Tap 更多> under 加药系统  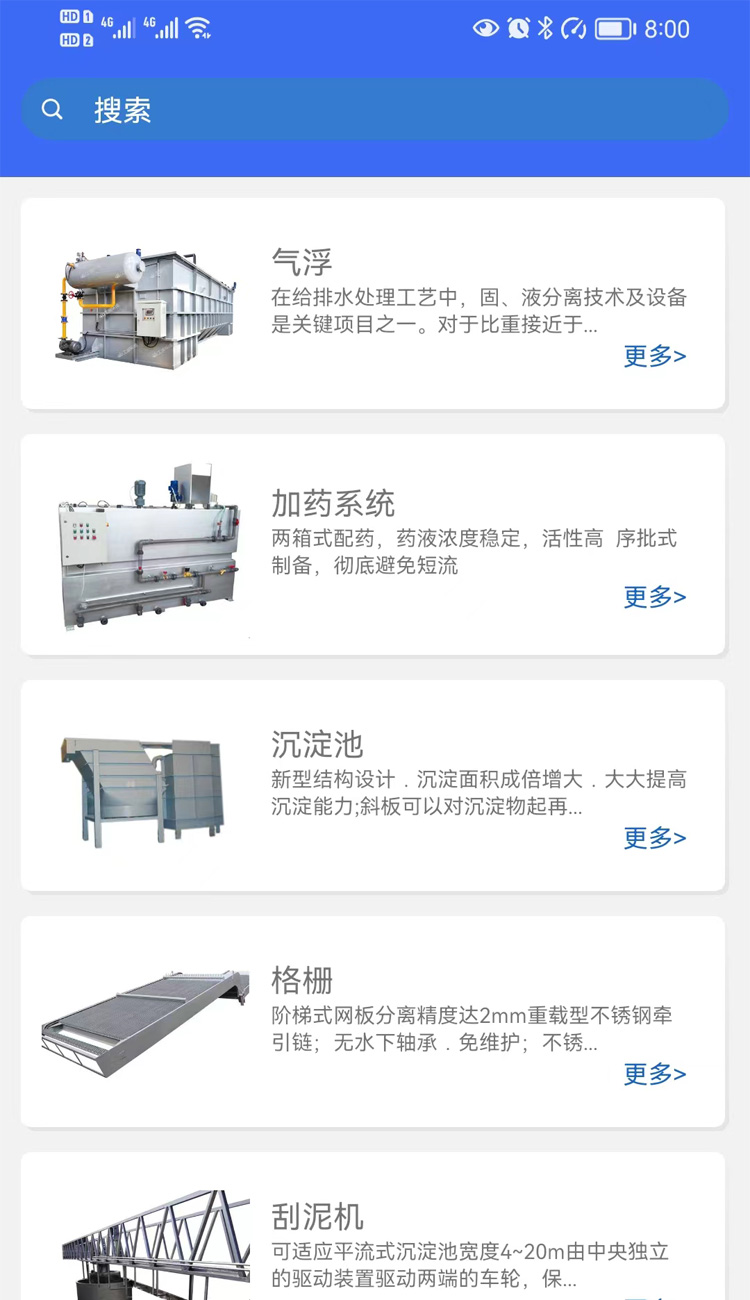(x=654, y=597)
